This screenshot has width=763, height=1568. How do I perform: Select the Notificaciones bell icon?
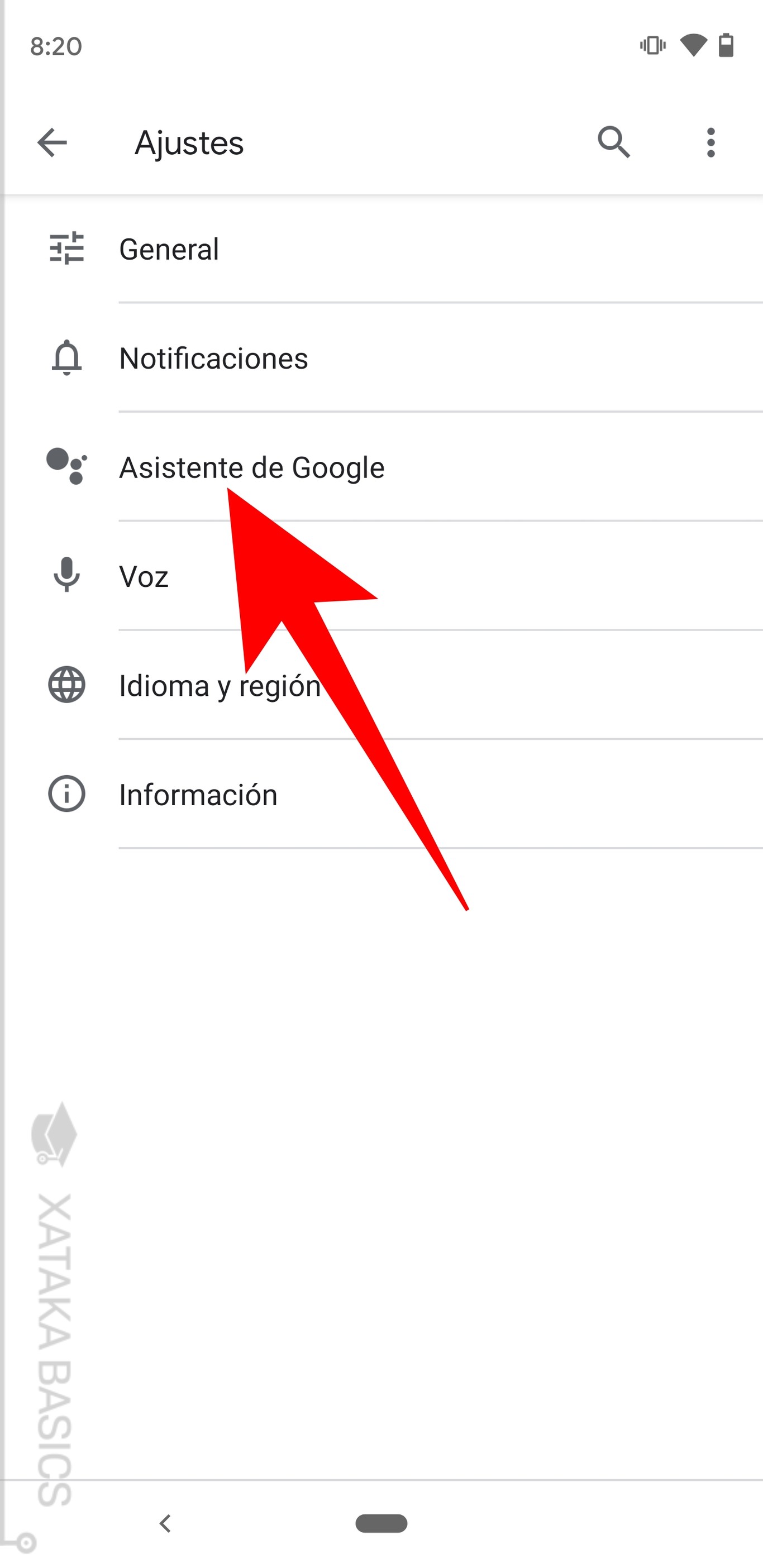point(66,358)
